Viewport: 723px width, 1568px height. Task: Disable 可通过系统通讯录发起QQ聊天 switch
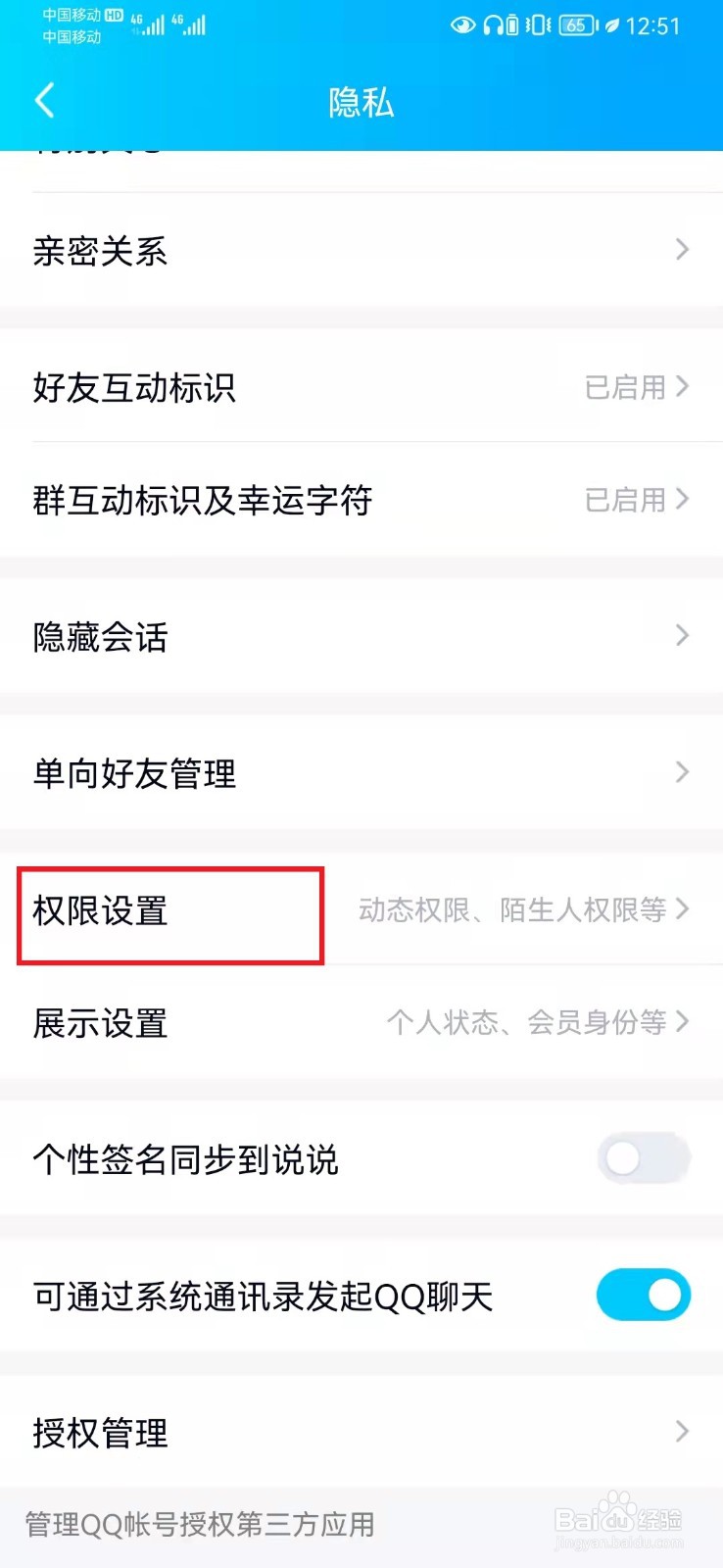(644, 1295)
